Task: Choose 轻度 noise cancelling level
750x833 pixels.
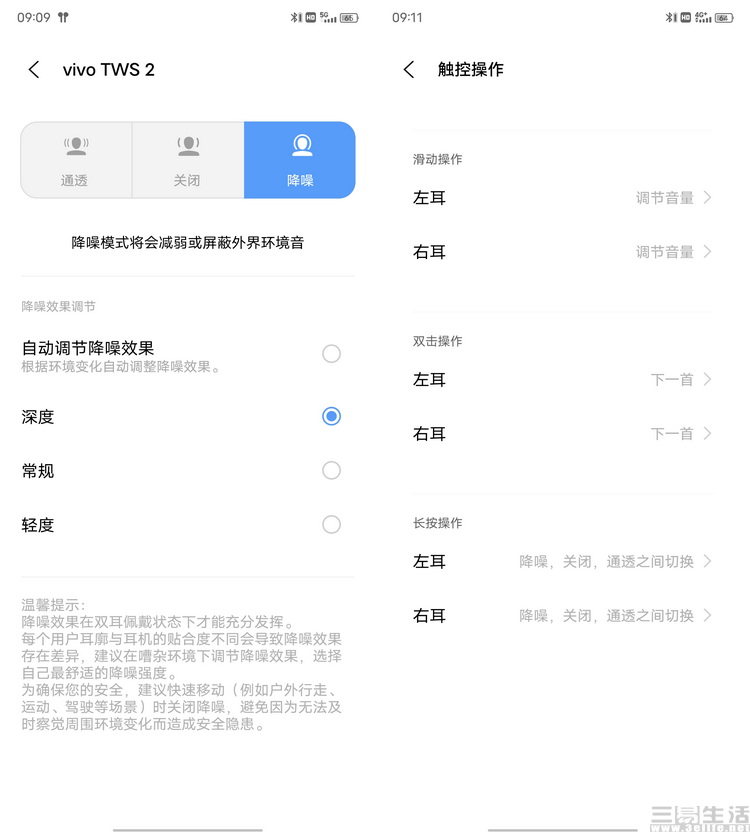Action: (x=331, y=525)
